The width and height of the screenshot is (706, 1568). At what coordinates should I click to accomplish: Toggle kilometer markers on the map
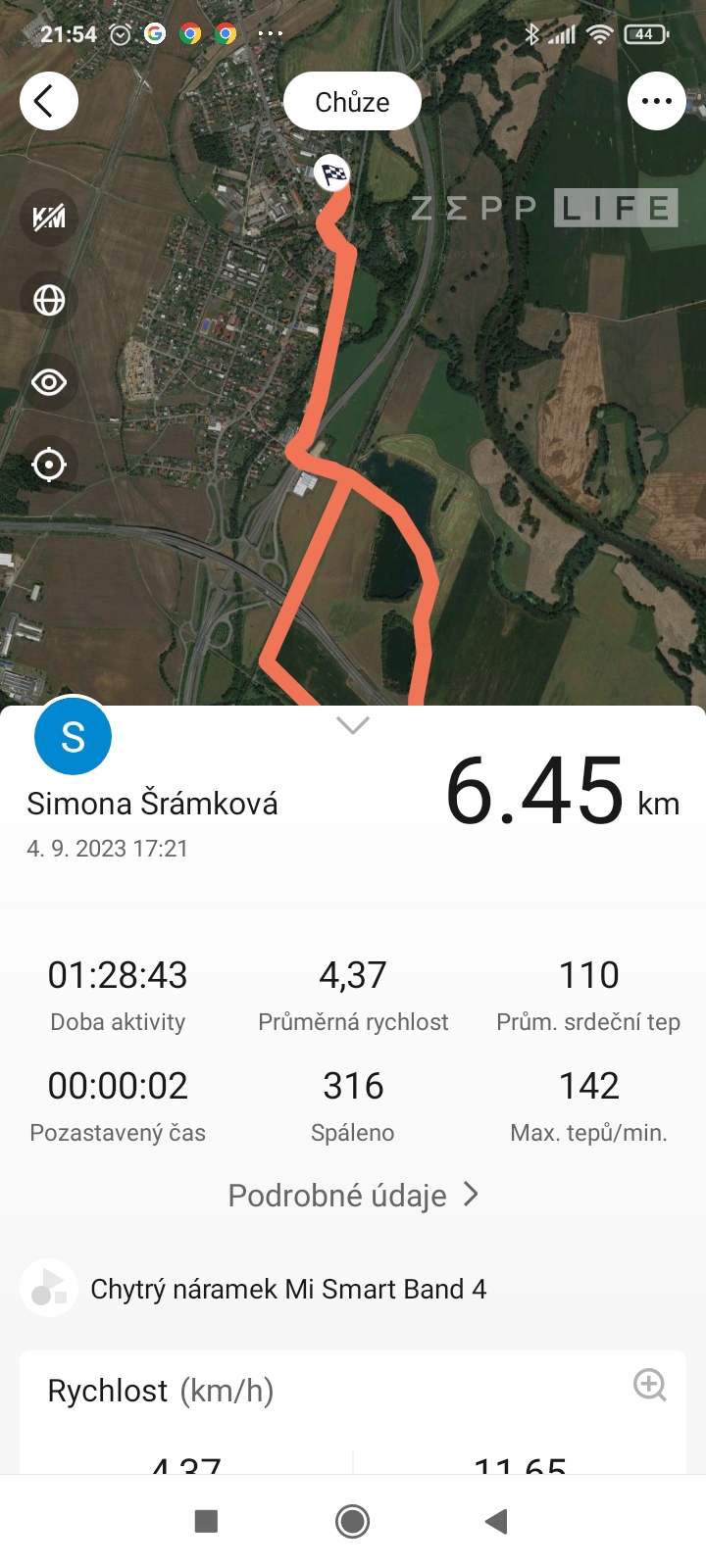(49, 218)
